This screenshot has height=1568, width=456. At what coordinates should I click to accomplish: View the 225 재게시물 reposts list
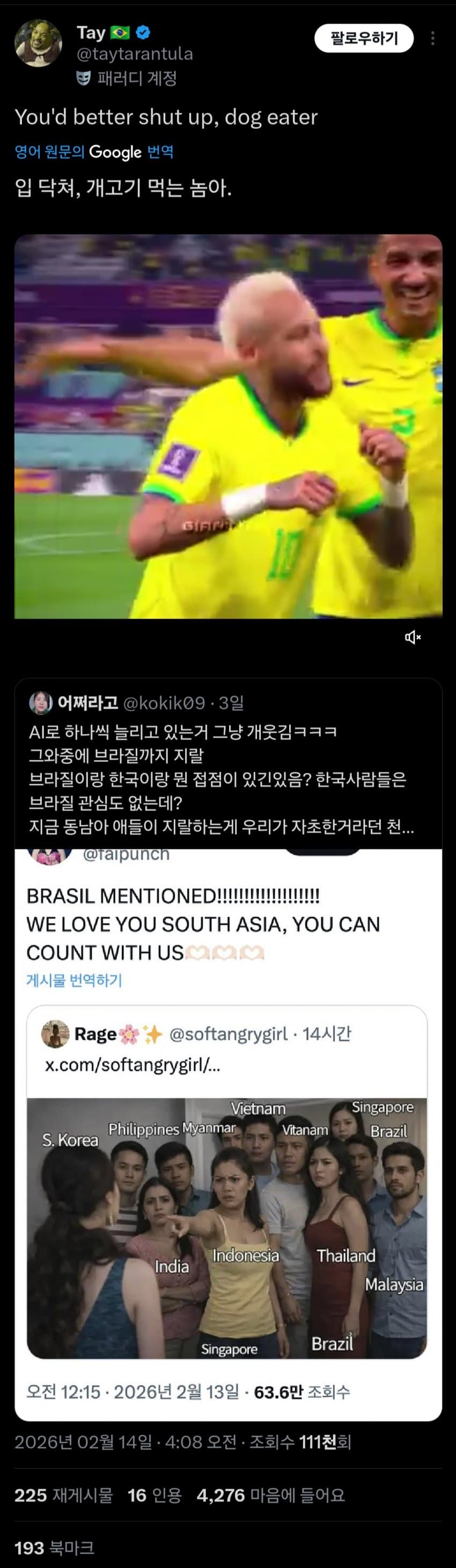63,1495
